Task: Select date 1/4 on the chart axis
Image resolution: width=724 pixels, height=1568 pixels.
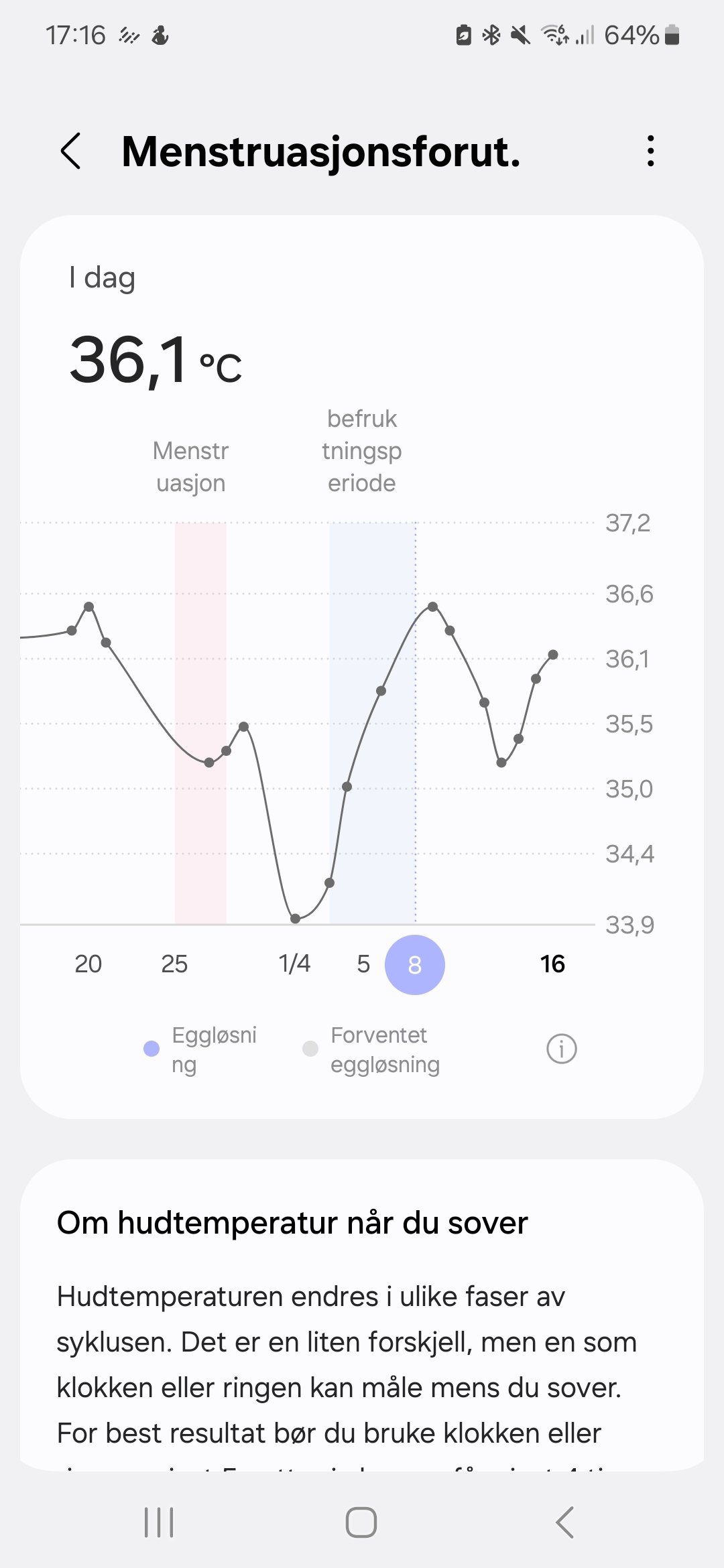Action: [294, 964]
